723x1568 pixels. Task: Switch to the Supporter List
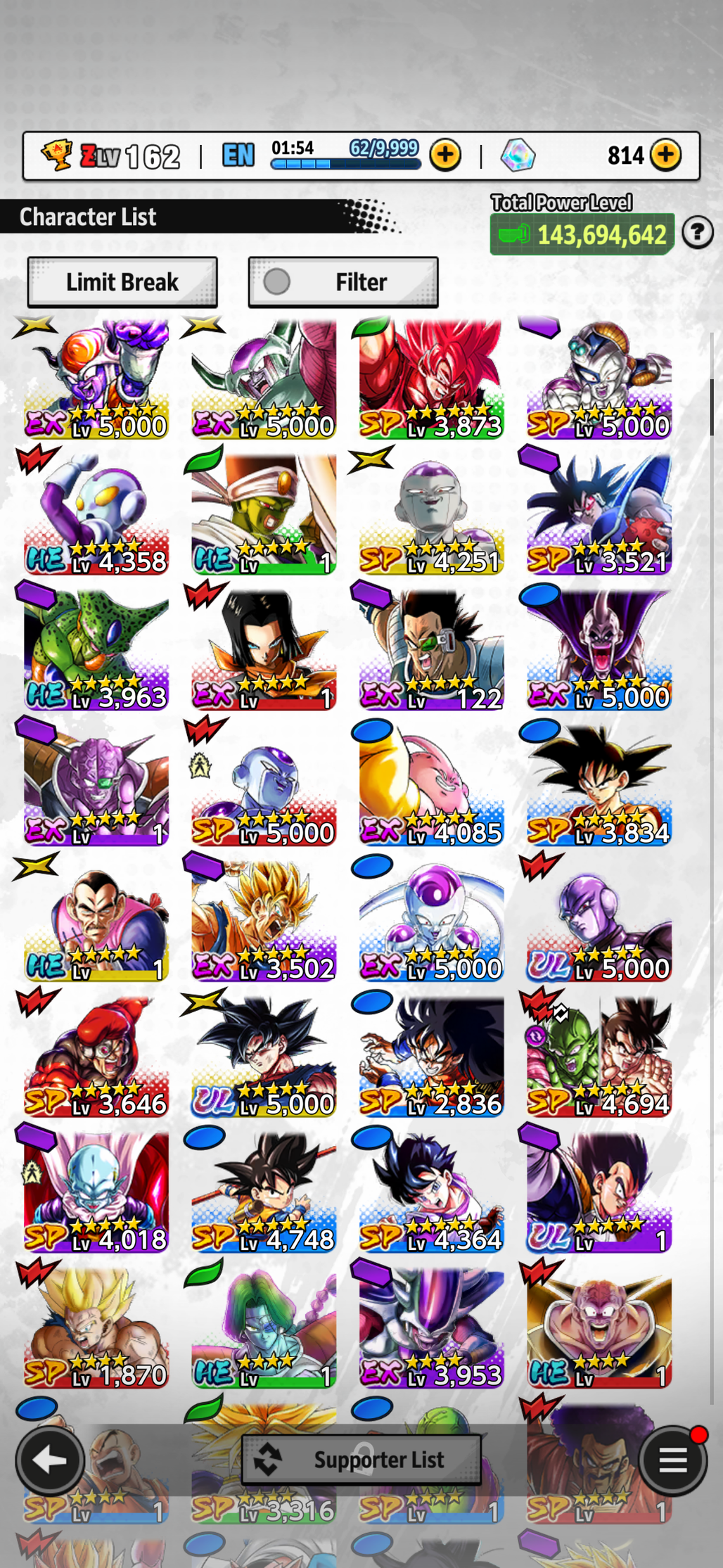(x=361, y=1460)
